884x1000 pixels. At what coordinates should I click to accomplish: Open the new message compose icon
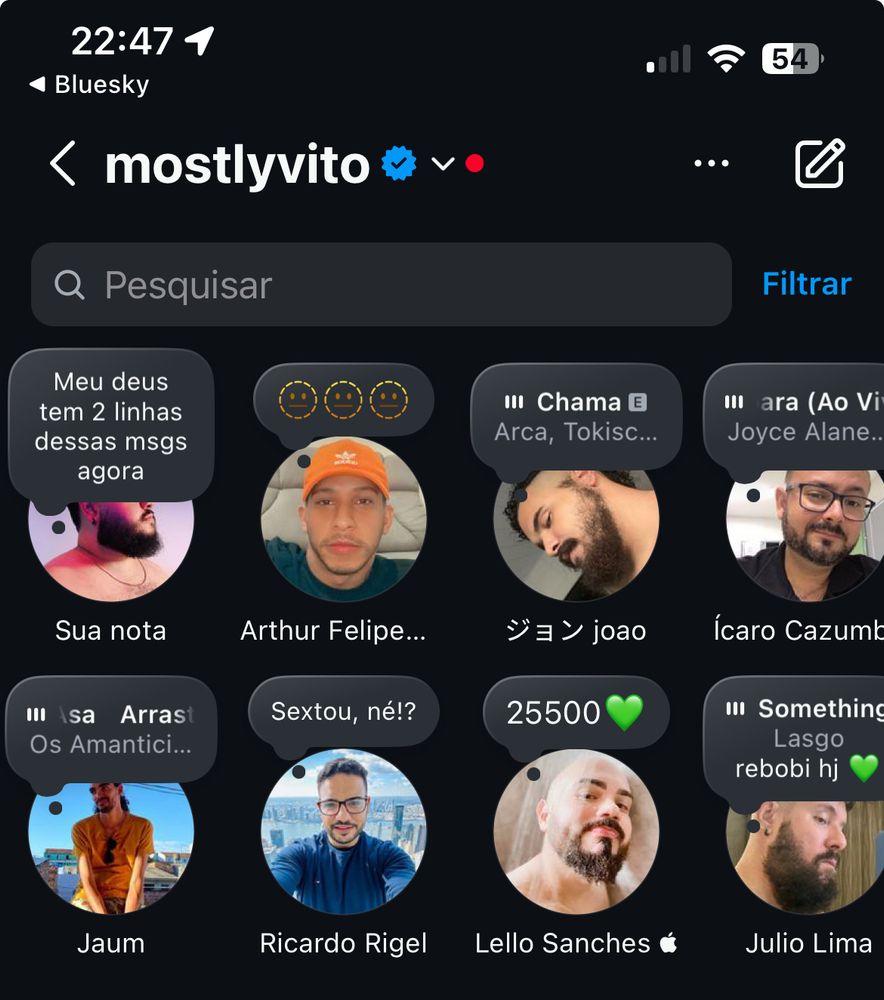820,163
